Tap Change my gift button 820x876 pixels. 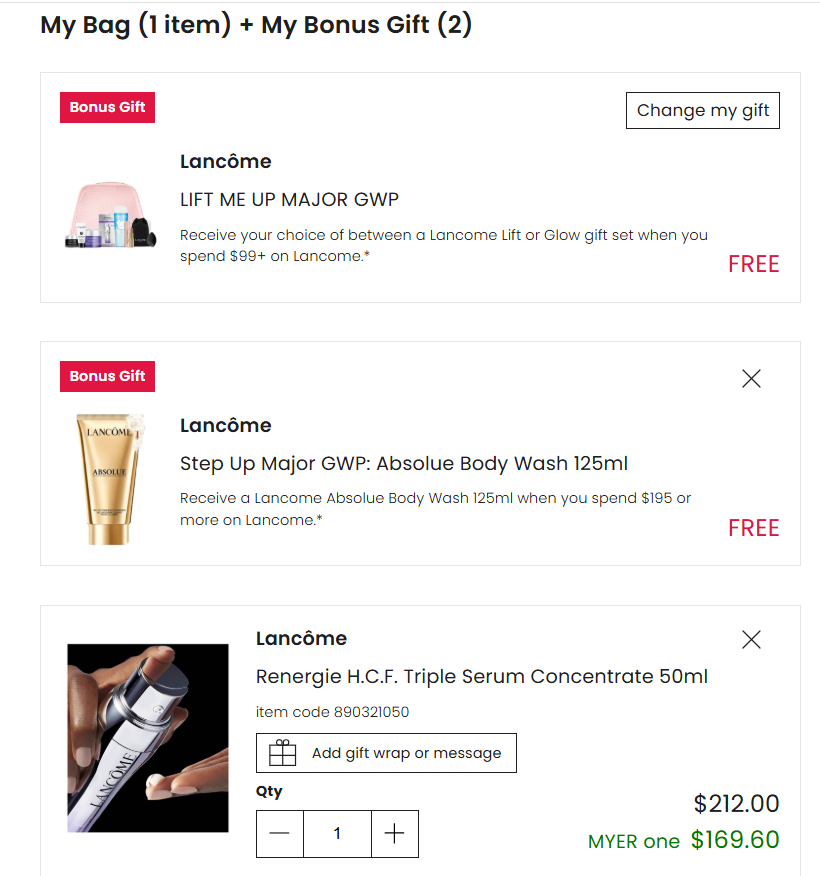[702, 110]
